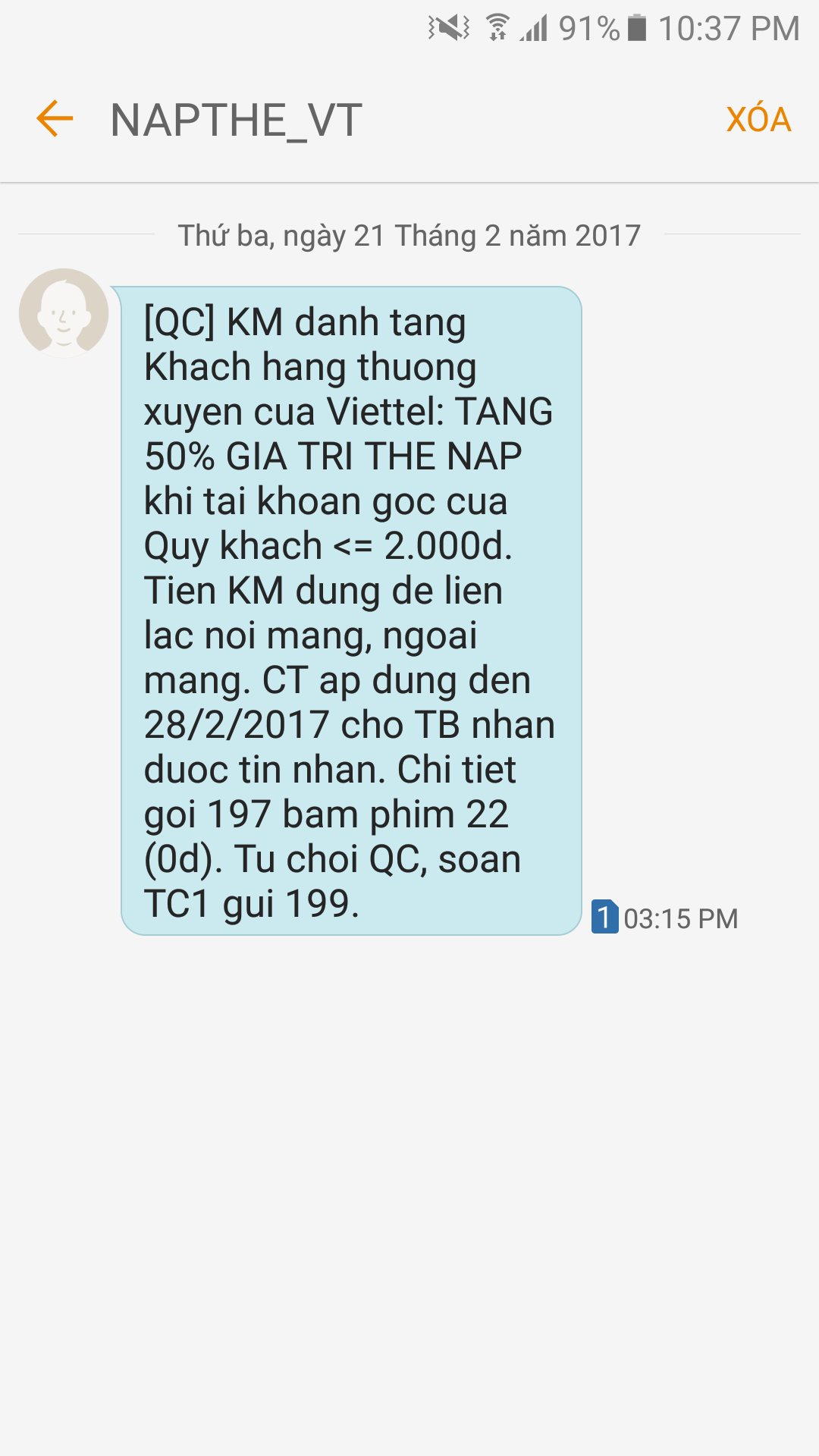Select '[QC]' label at message start
Viewport: 819px width, 1456px height.
[180, 322]
